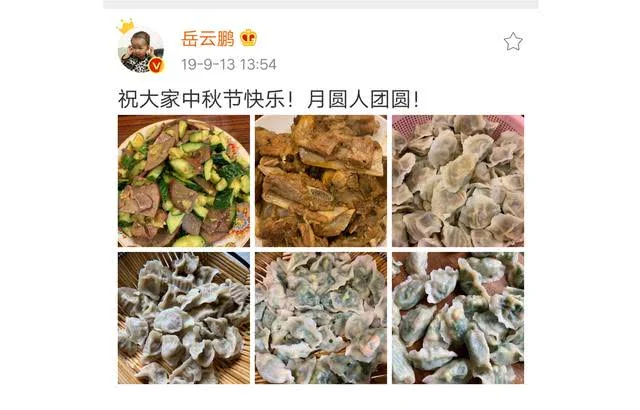View the bottom-middle green-filled dumplings photo
Image resolution: width=640 pixels, height=410 pixels.
(x=320, y=318)
